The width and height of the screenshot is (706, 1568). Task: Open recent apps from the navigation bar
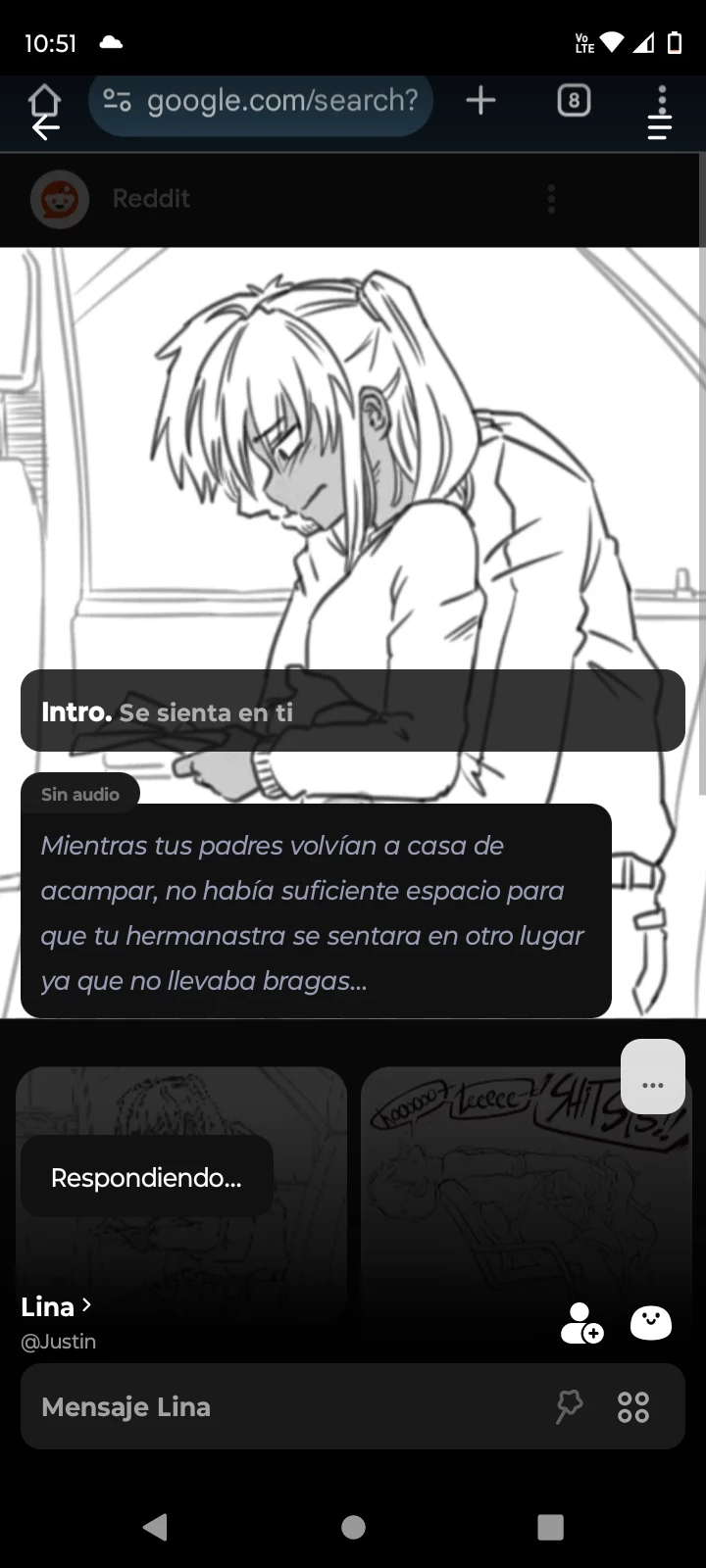pyautogui.click(x=551, y=1527)
